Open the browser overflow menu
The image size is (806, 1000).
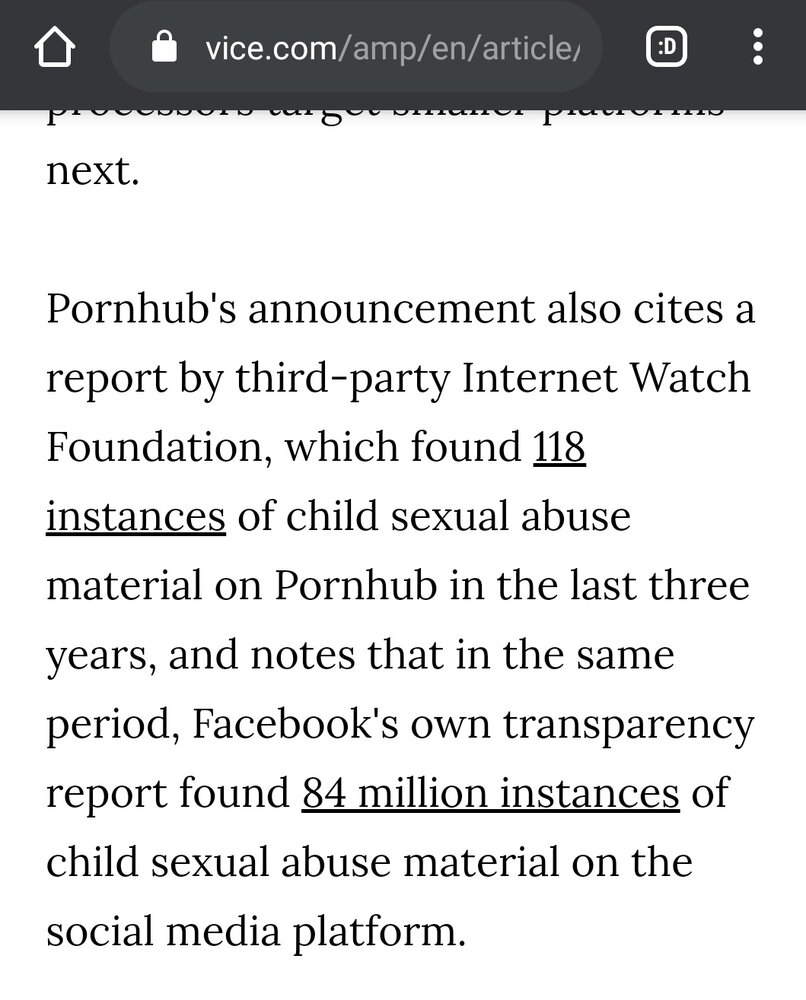click(758, 47)
